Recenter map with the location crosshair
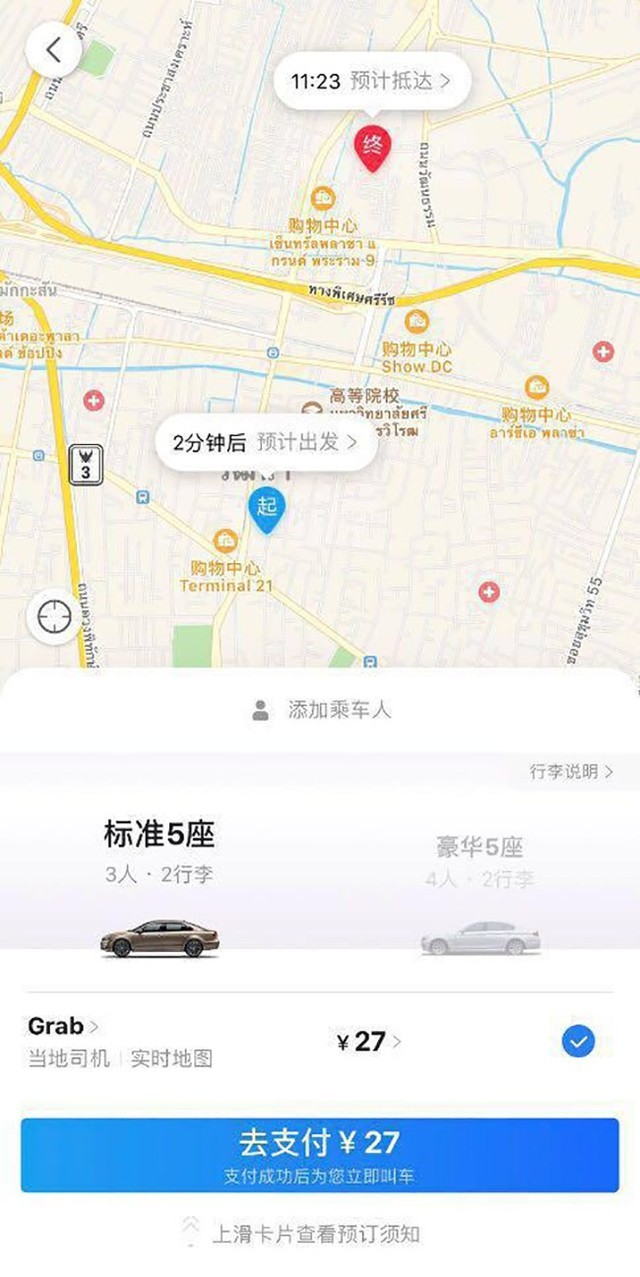The height and width of the screenshot is (1277, 640). (x=54, y=618)
